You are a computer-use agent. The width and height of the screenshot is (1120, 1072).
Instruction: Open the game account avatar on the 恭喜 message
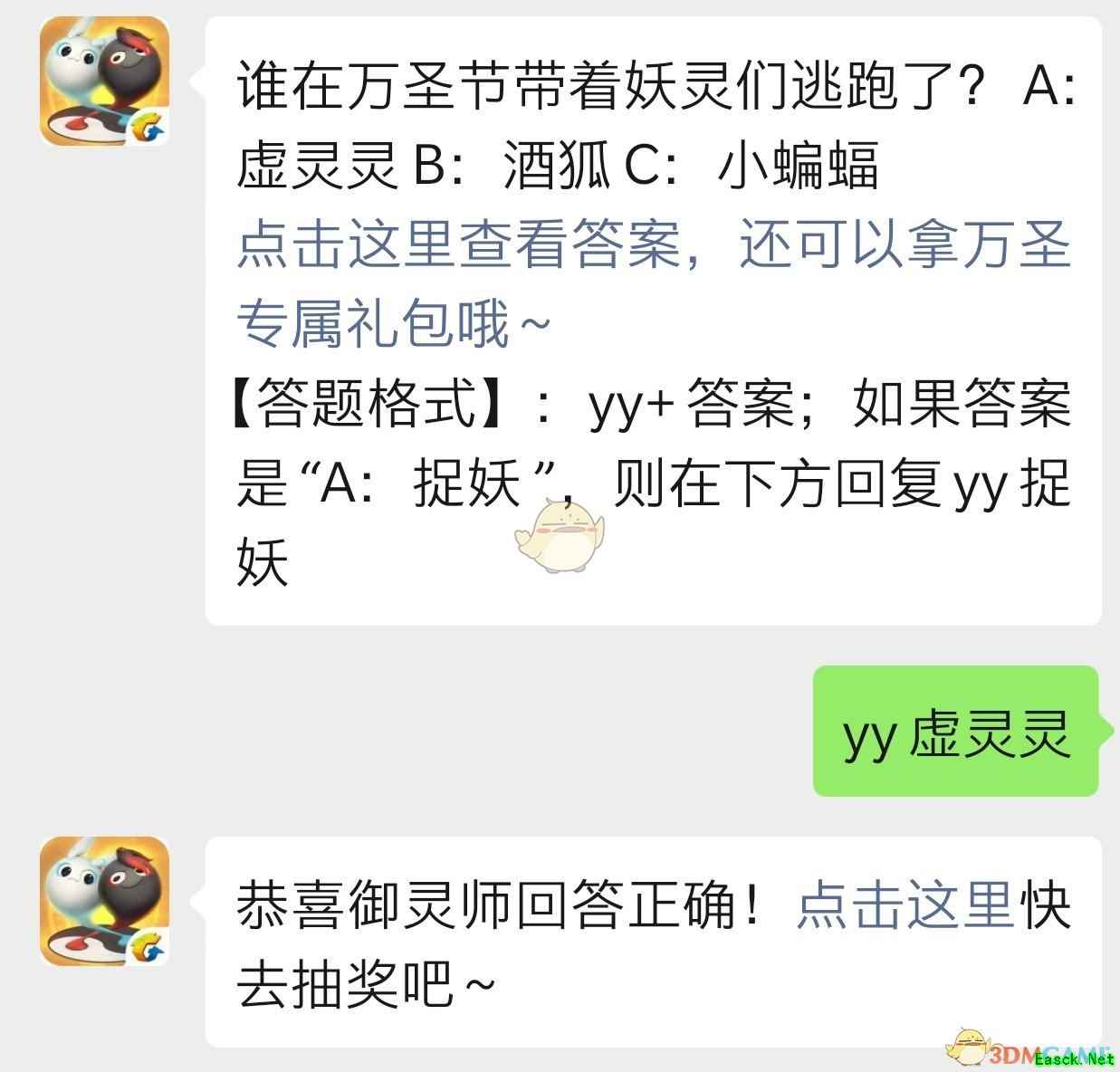[105, 901]
